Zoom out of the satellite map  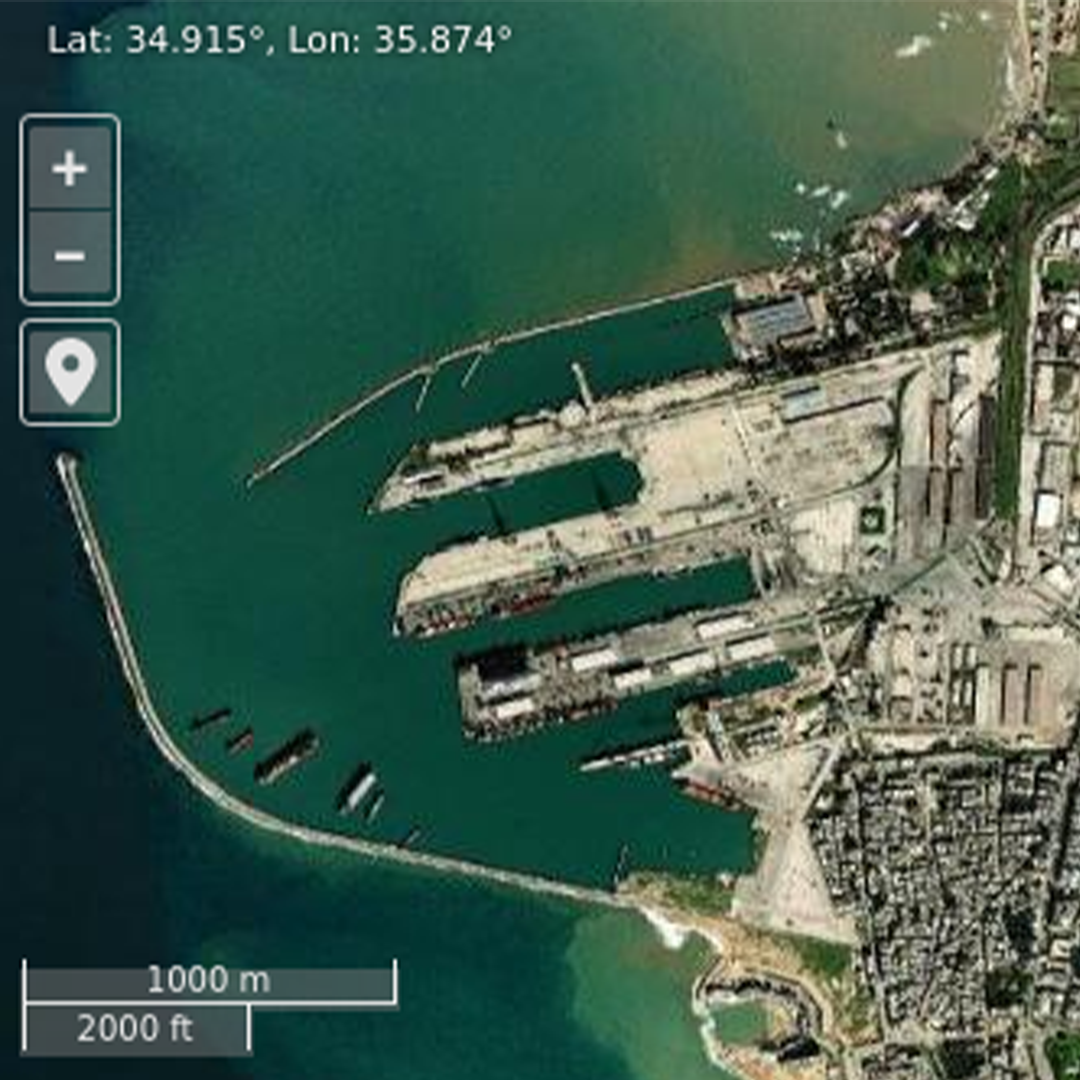pyautogui.click(x=69, y=256)
